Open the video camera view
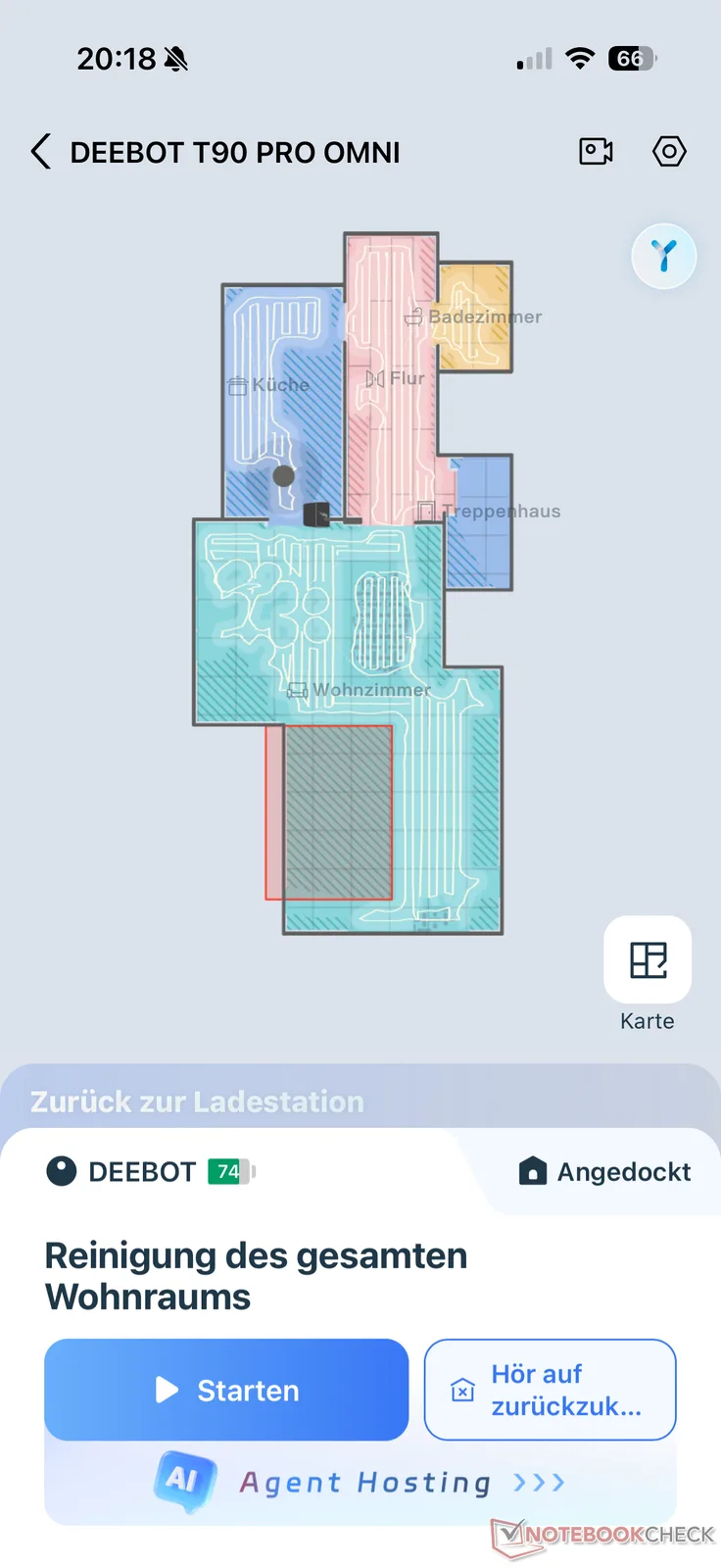 click(596, 152)
